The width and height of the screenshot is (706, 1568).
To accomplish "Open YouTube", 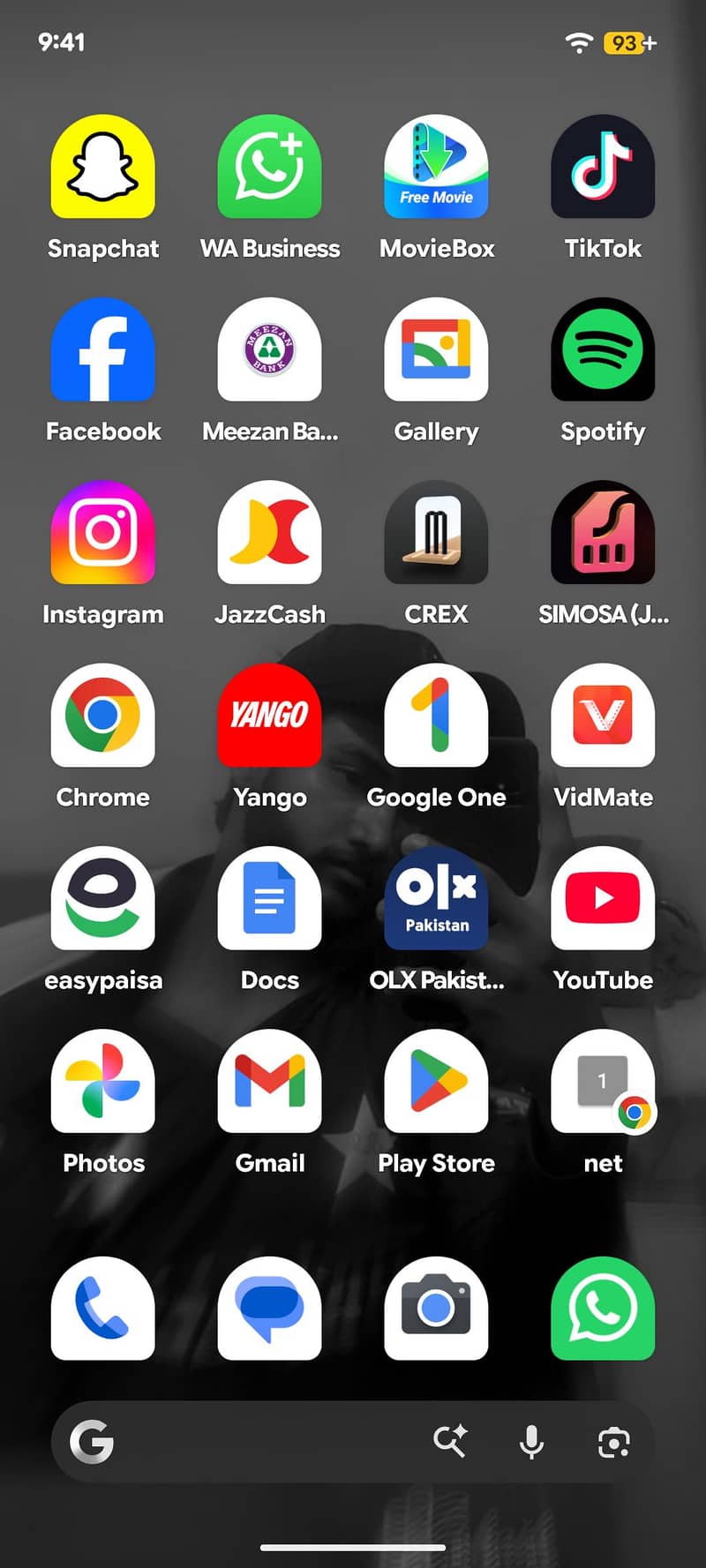I will (603, 899).
